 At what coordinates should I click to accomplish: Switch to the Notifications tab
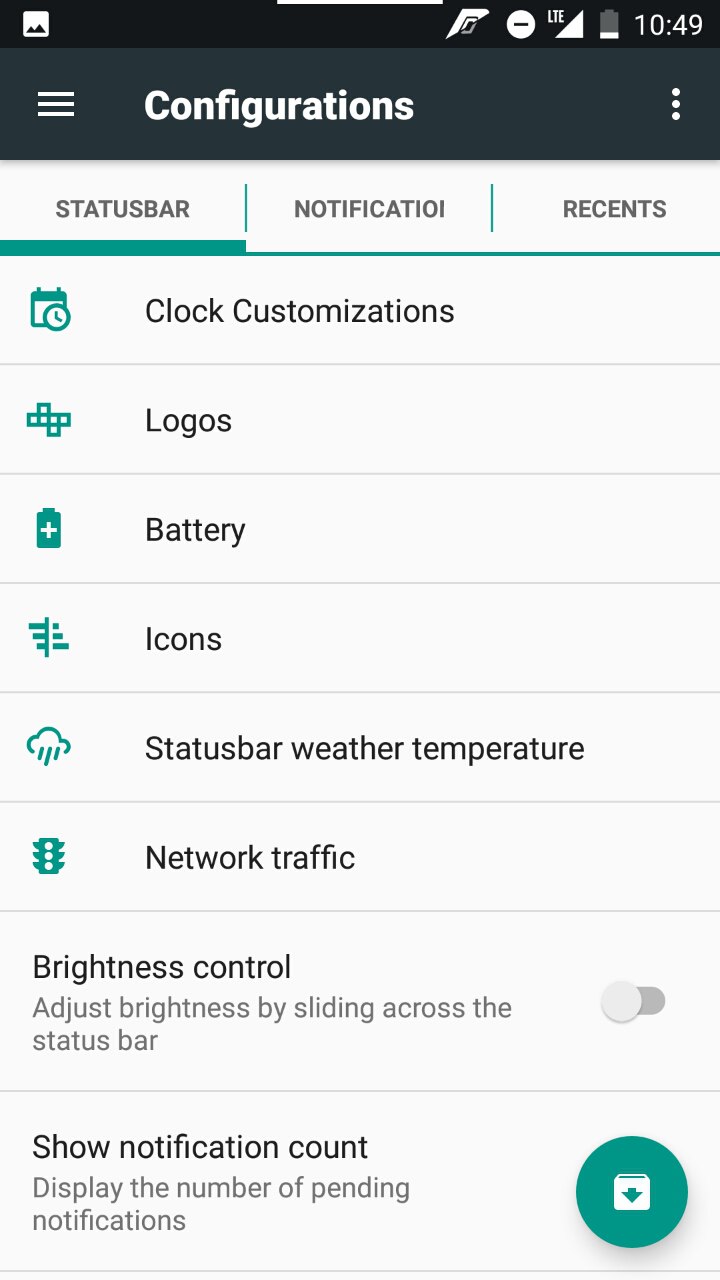(369, 209)
